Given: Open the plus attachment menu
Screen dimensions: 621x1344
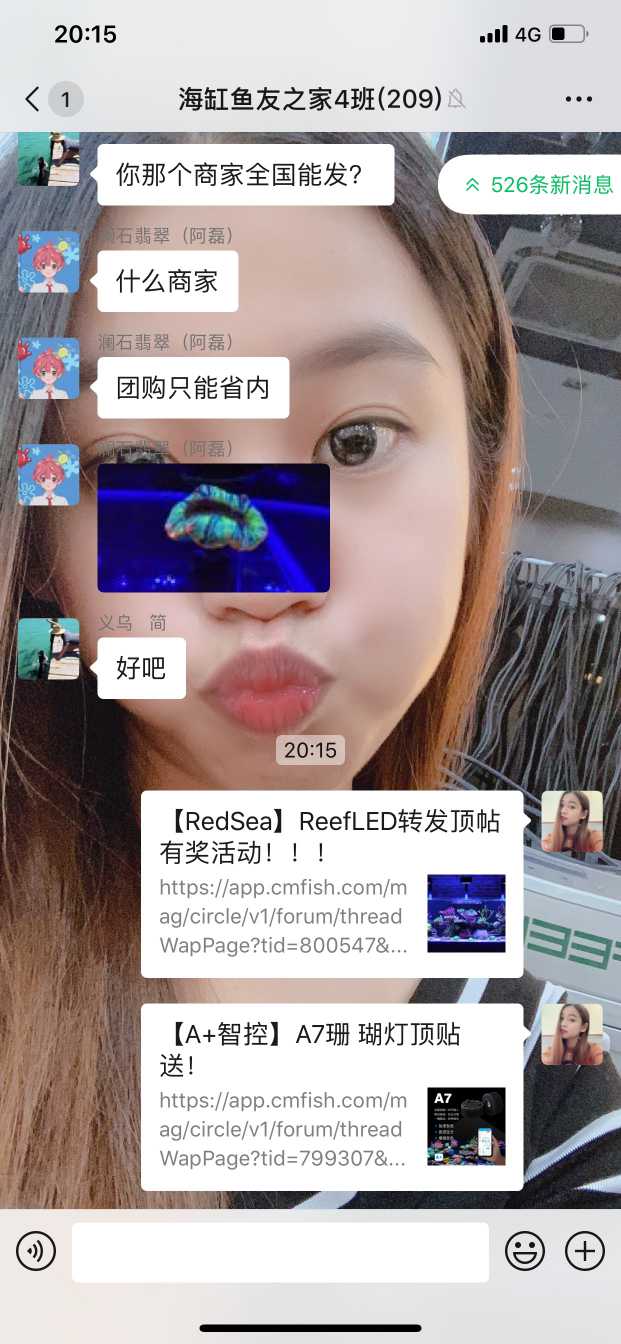Looking at the screenshot, I should (x=585, y=1251).
